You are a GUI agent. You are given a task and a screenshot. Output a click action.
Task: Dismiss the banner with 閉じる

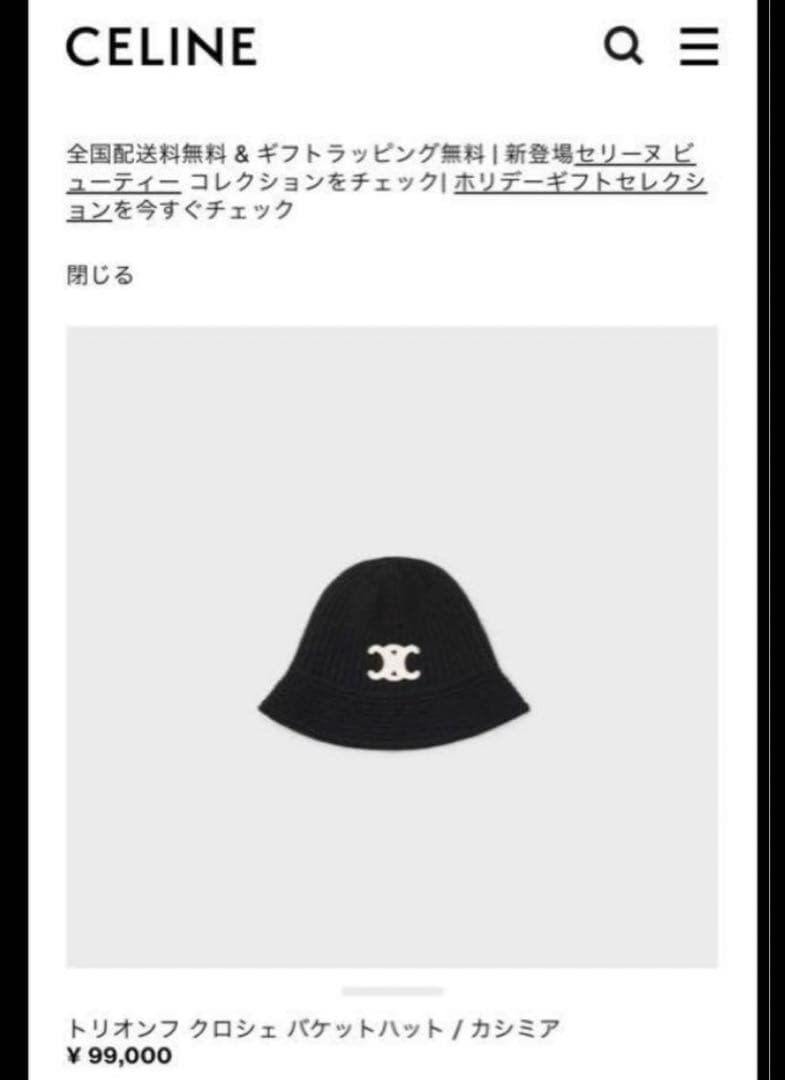coord(100,275)
